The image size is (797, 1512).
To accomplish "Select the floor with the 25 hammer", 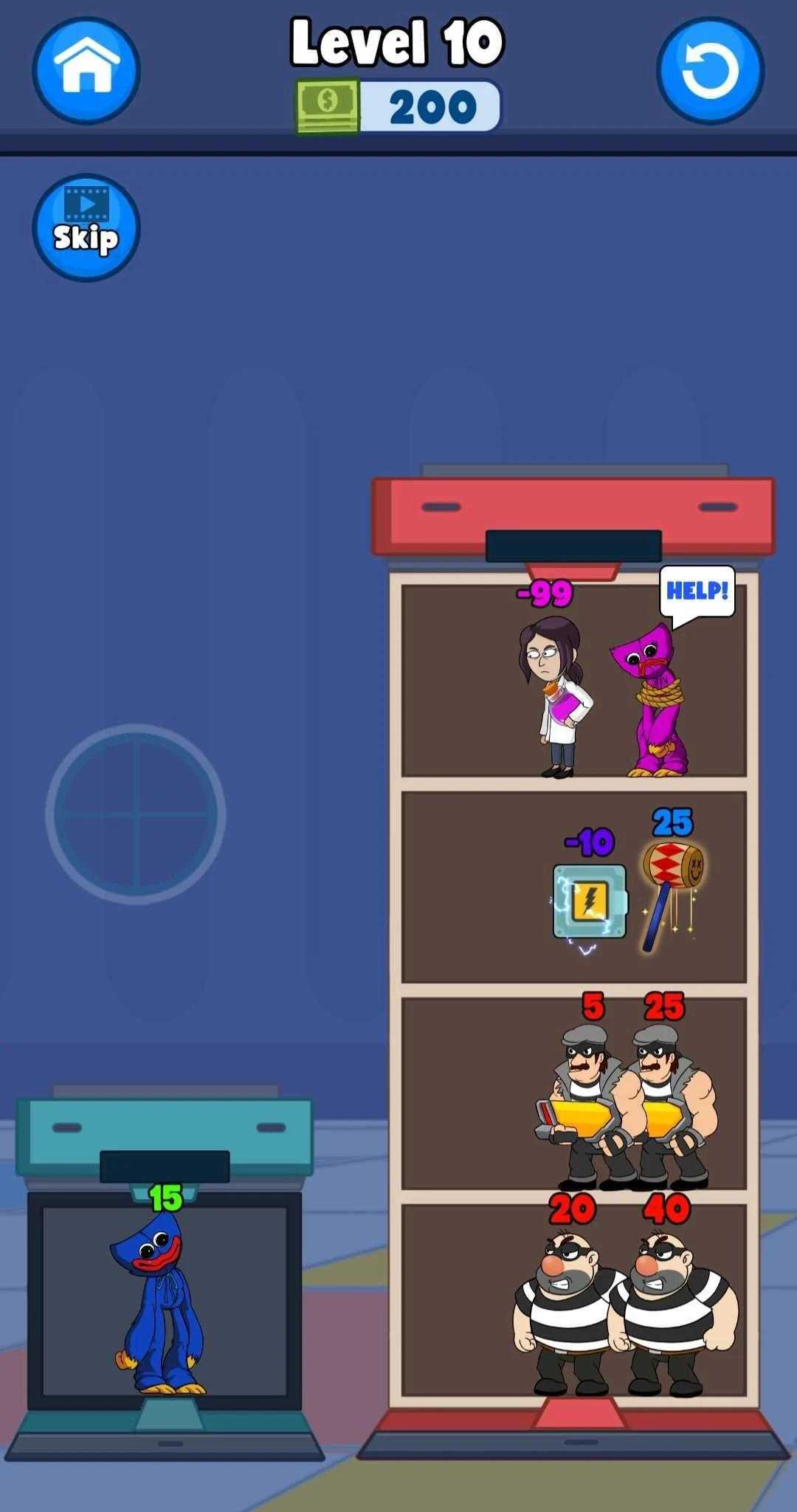I will (x=573, y=887).
